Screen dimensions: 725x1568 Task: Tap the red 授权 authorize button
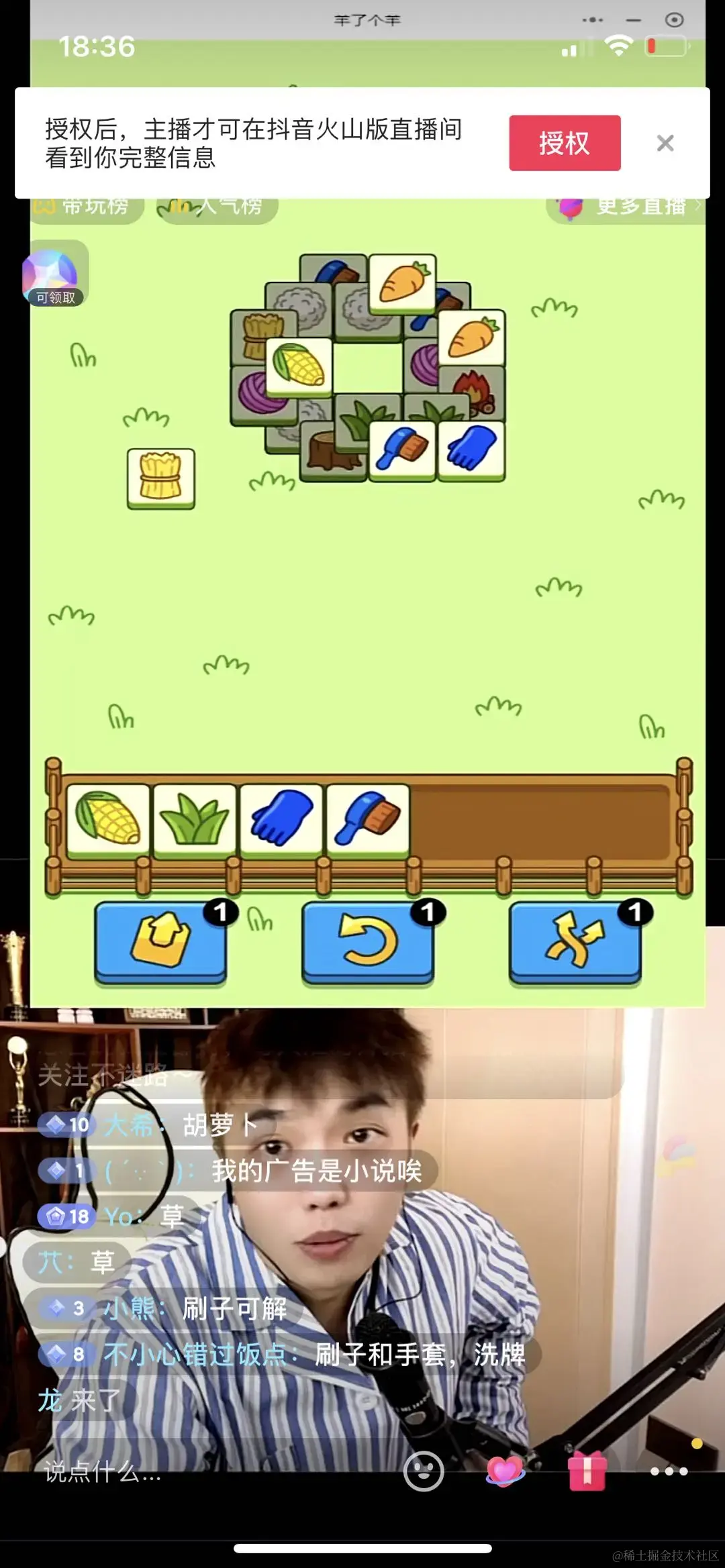pyautogui.click(x=564, y=143)
